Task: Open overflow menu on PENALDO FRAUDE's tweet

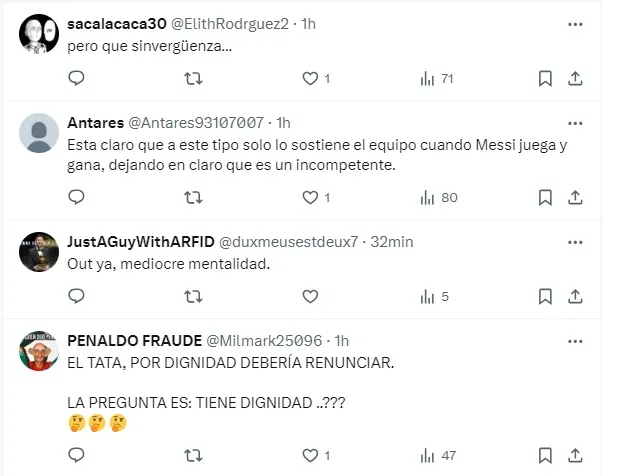Action: pos(575,340)
